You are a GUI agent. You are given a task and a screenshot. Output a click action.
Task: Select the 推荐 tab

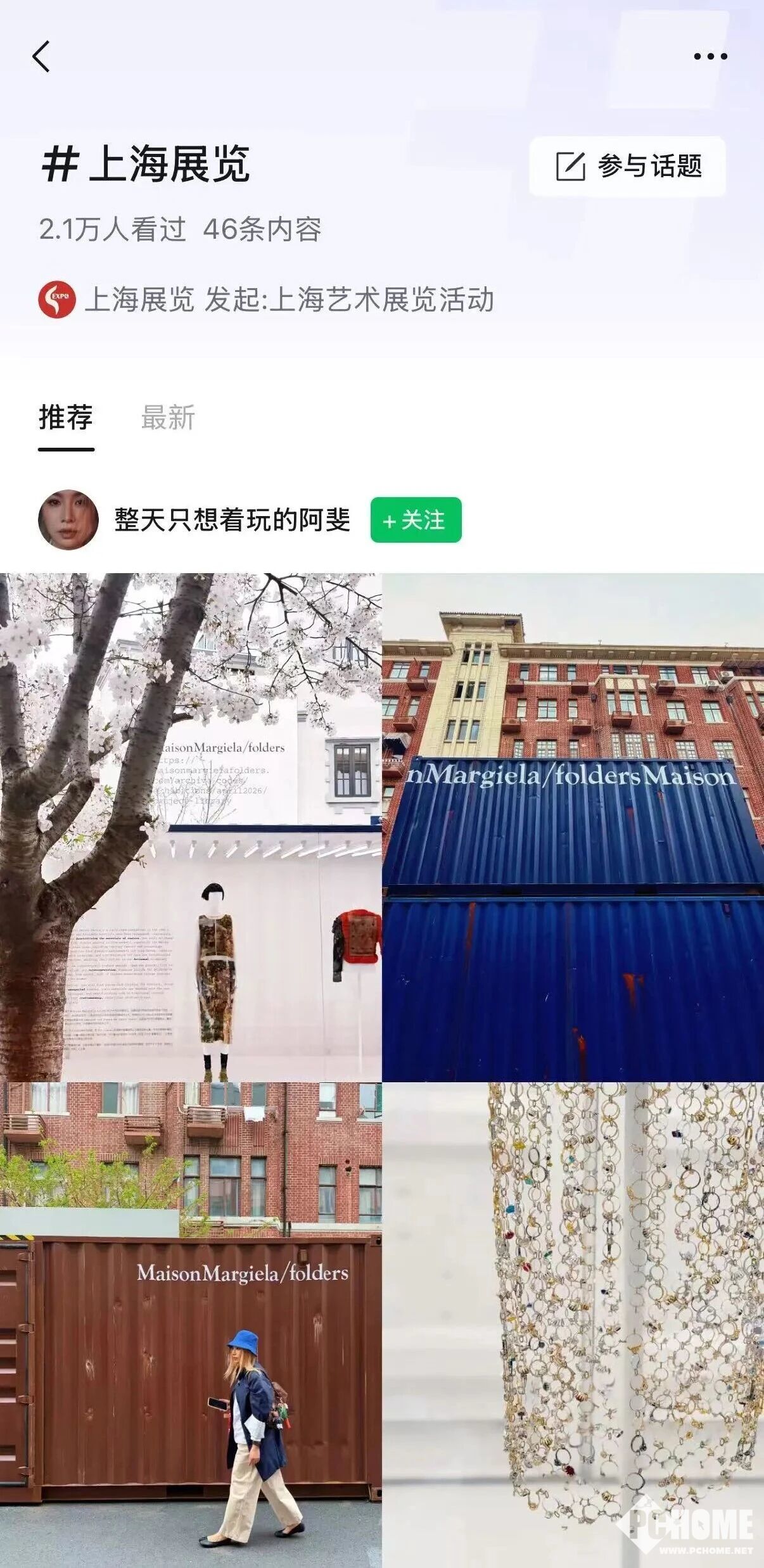coord(66,418)
